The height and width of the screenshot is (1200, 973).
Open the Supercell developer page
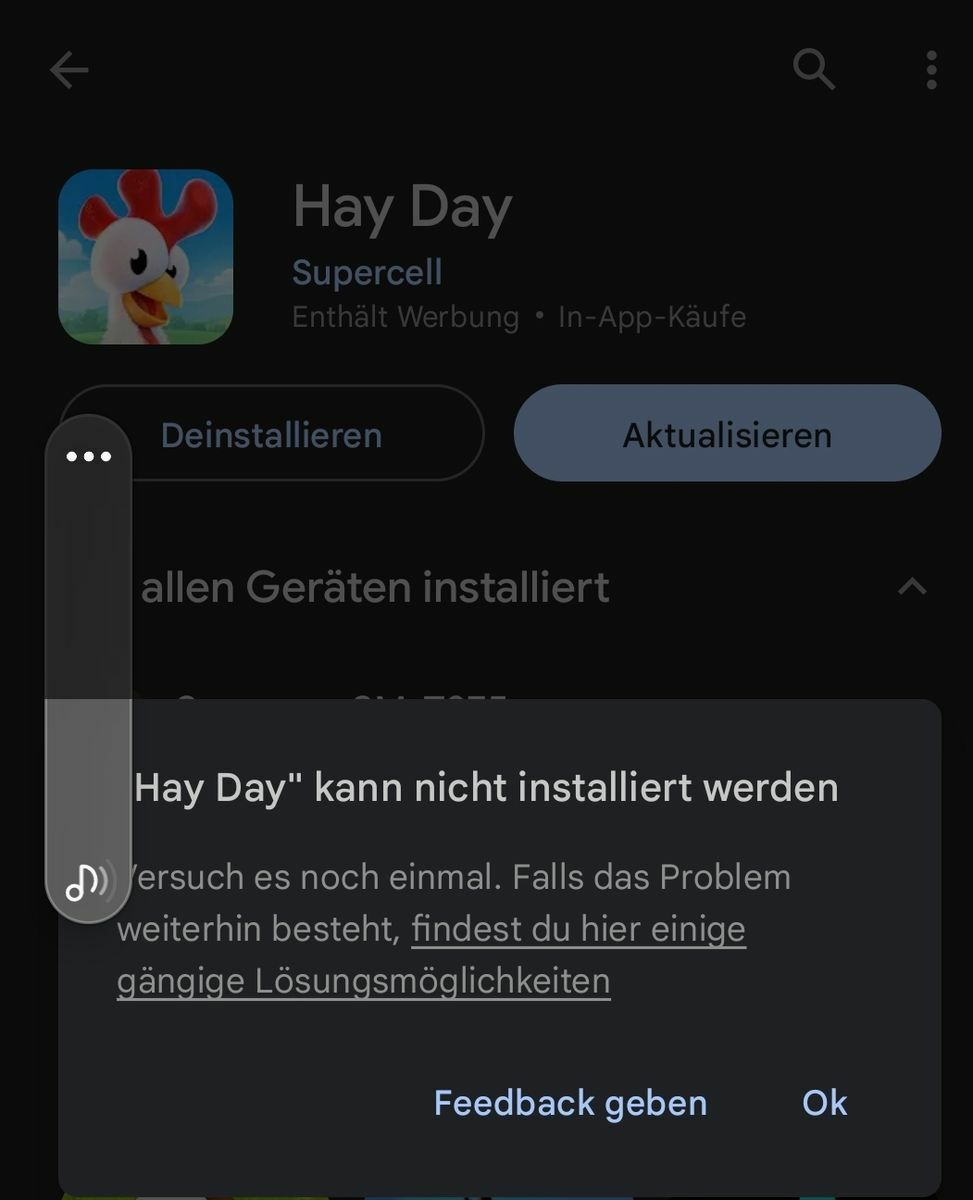[367, 273]
